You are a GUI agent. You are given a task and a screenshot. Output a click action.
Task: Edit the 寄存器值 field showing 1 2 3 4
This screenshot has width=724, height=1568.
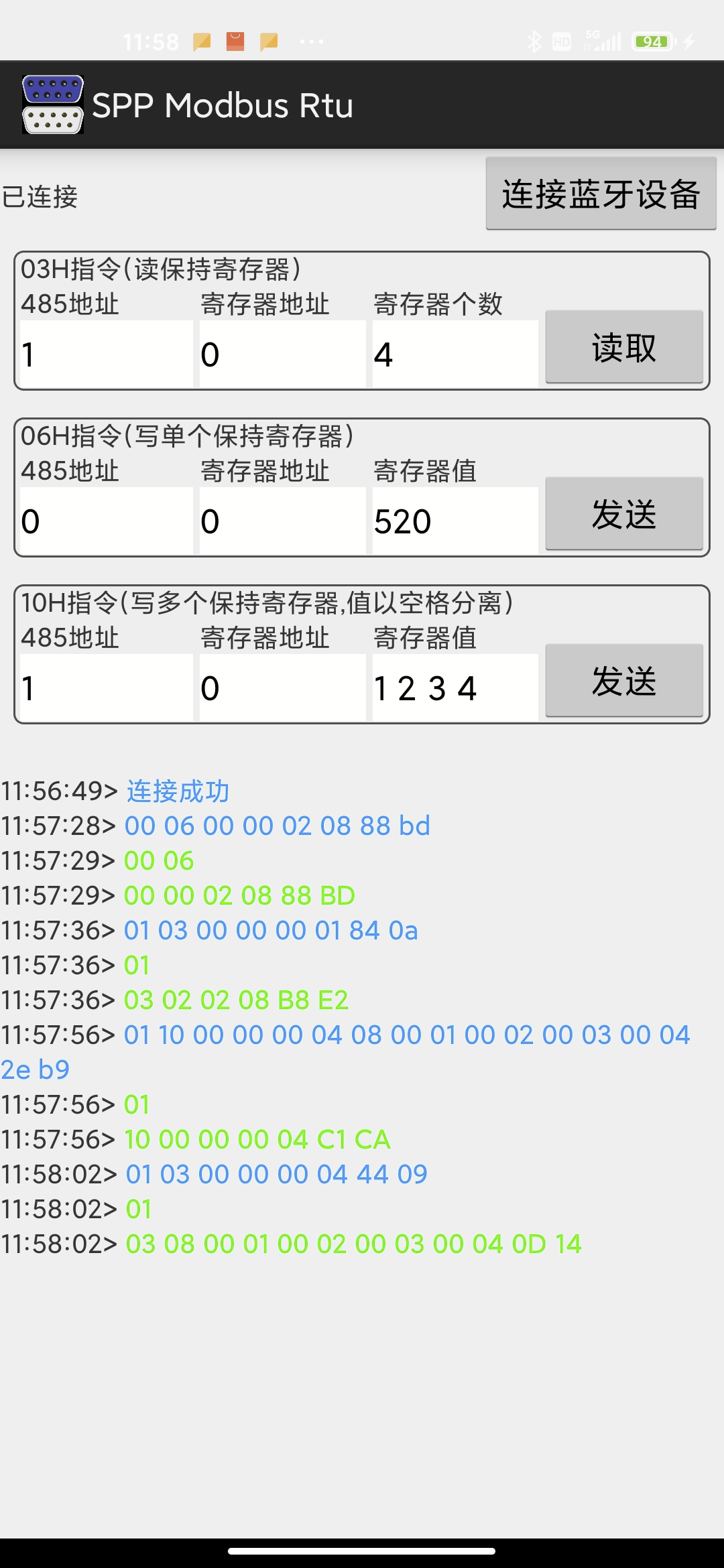pyautogui.click(x=455, y=688)
